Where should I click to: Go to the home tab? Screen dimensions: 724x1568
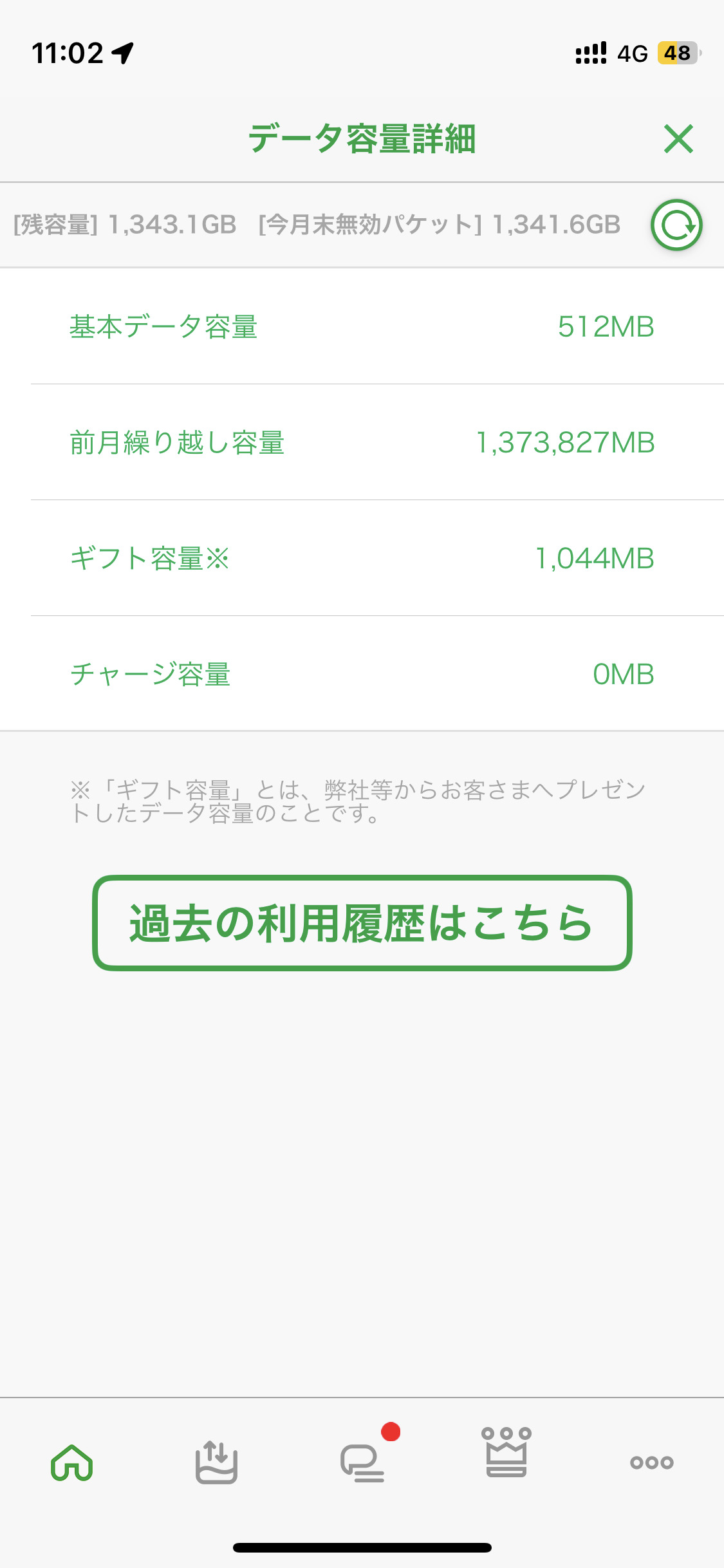click(72, 1462)
